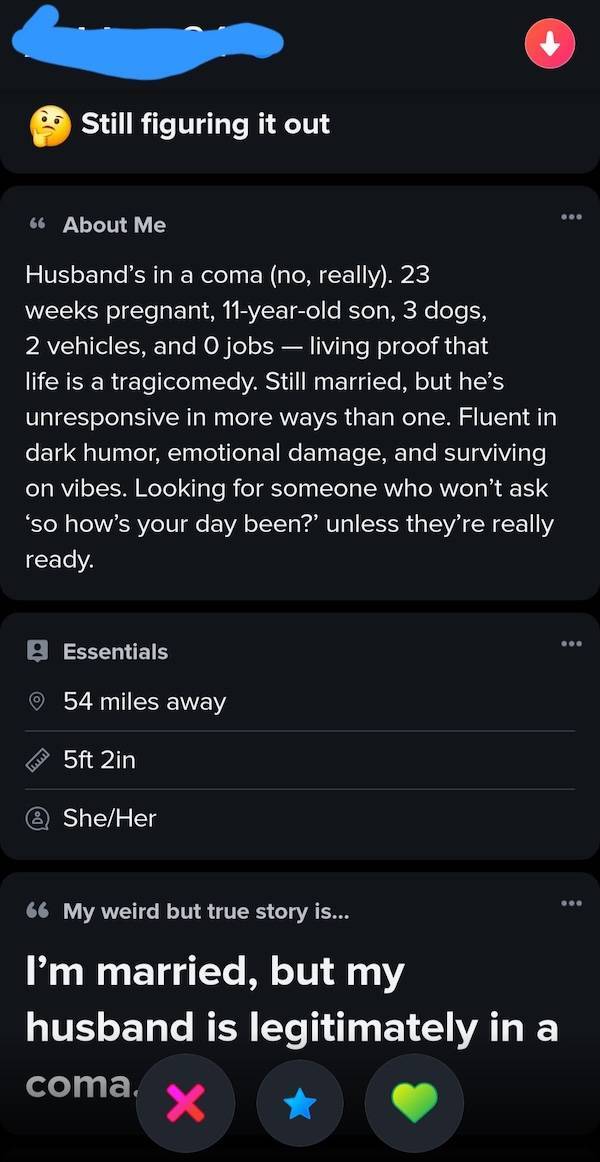The image size is (600, 1162).
Task: Like this profile with the green heart
Action: (414, 1103)
